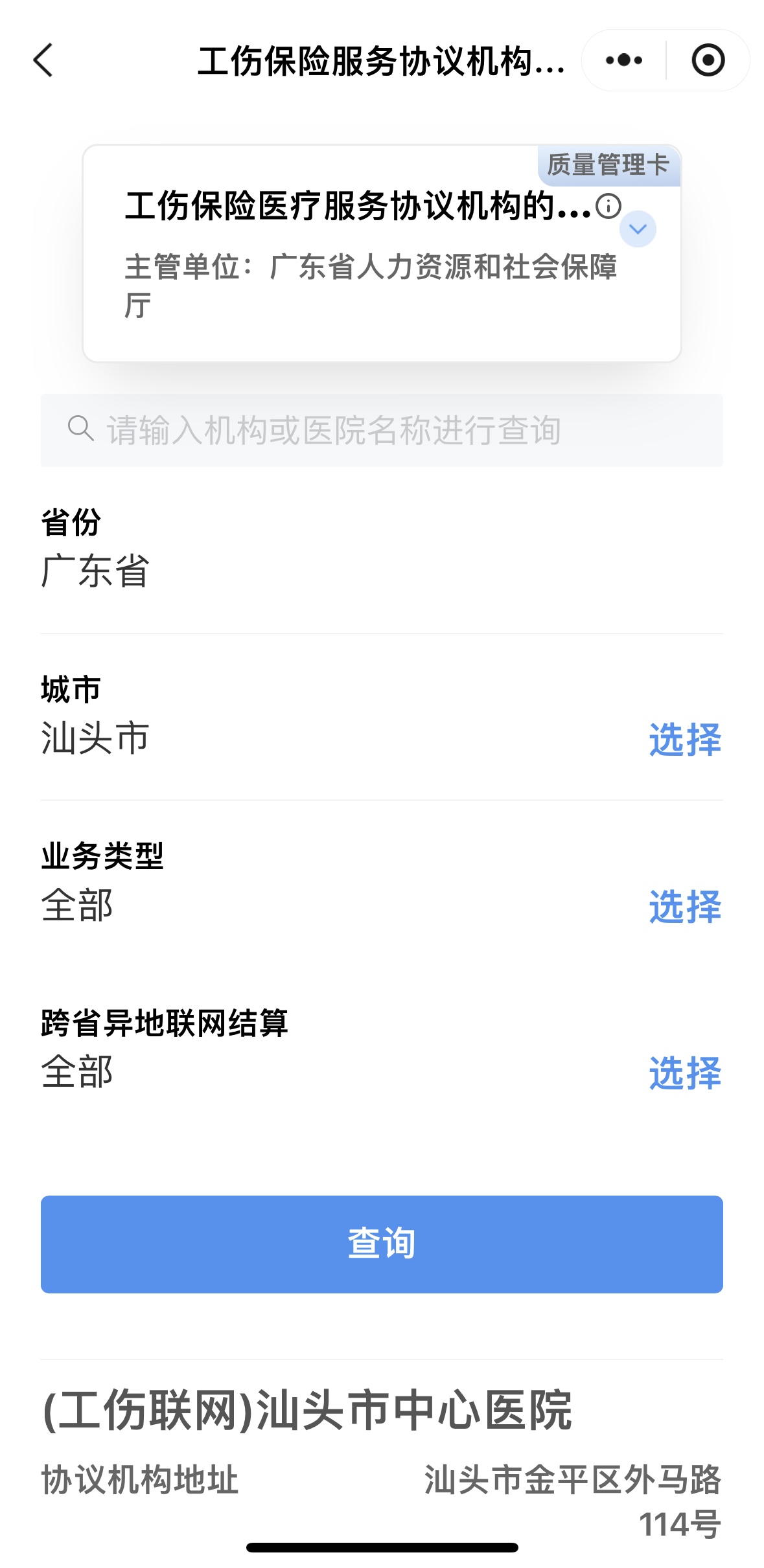Open the 汕头市中心医院 result
This screenshot has width=764, height=1568.
click(x=308, y=1411)
